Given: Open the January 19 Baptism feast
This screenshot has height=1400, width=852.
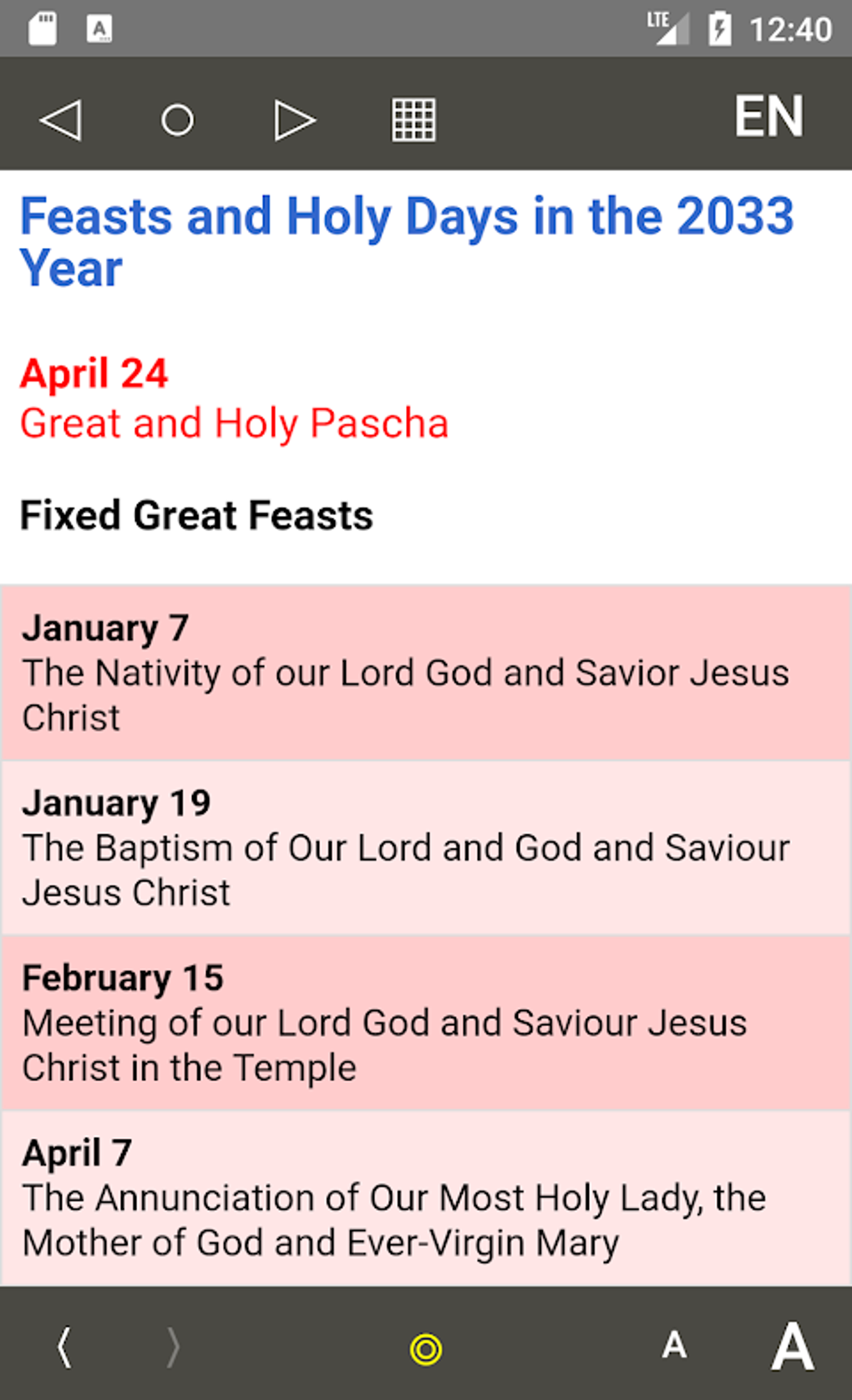Looking at the screenshot, I should [426, 847].
